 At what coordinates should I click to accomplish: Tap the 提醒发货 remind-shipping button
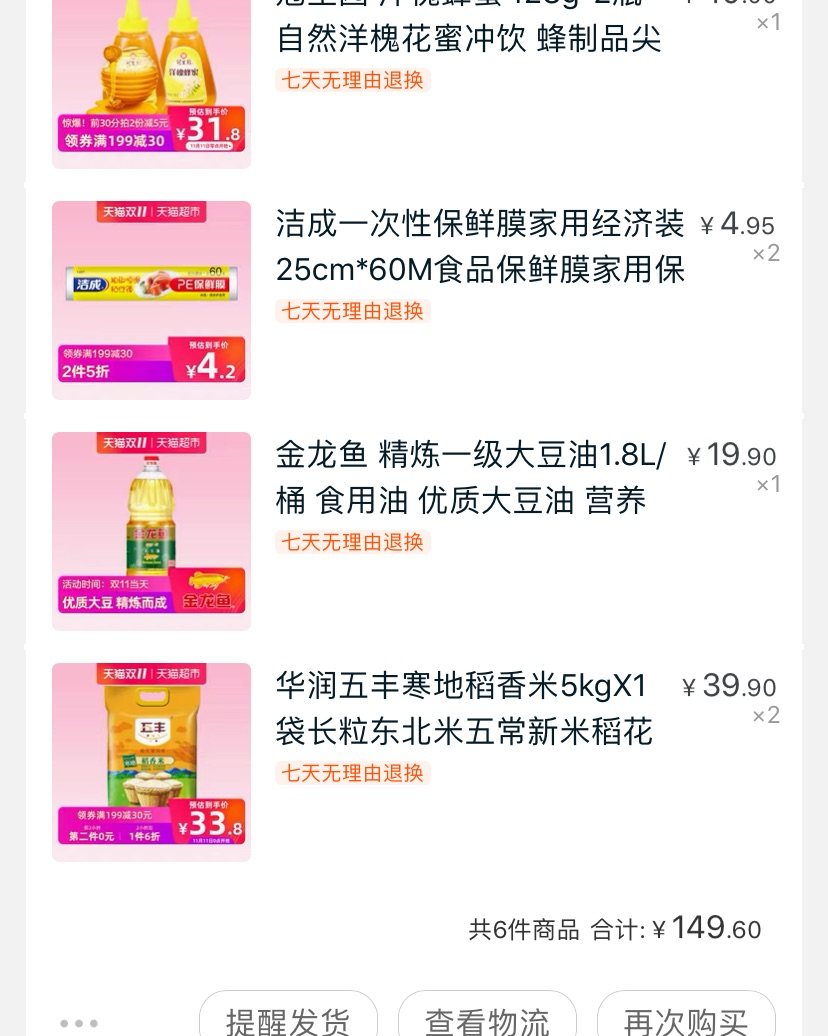[x=288, y=1022]
